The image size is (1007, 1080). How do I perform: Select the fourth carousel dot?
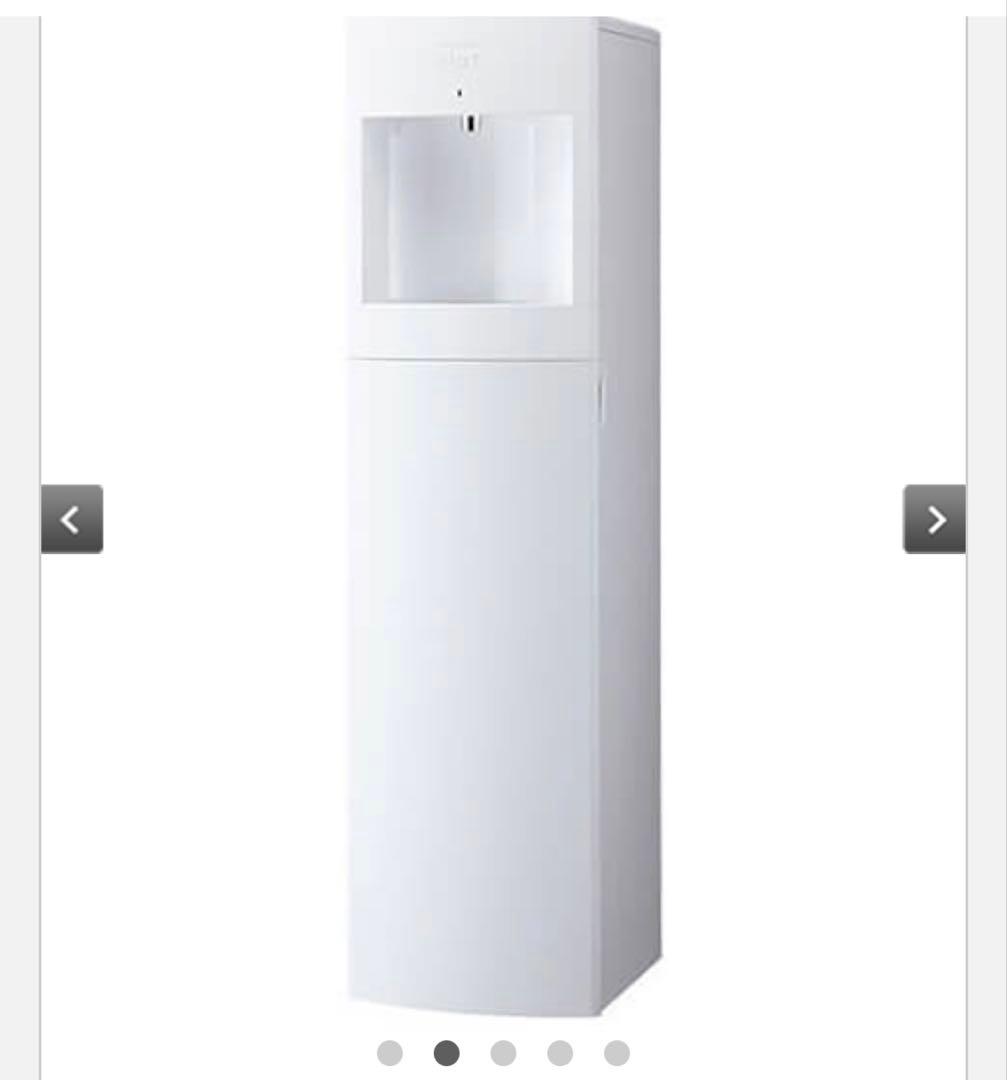(558, 1053)
